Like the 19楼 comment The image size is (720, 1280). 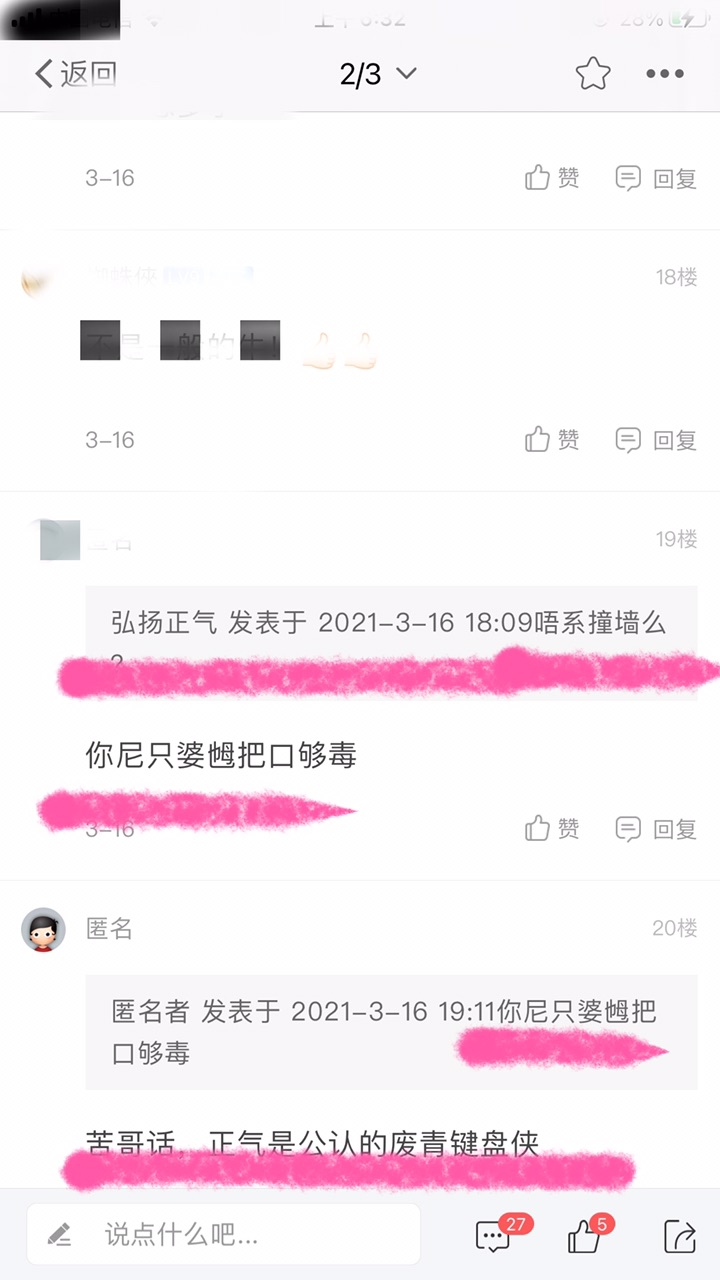552,829
